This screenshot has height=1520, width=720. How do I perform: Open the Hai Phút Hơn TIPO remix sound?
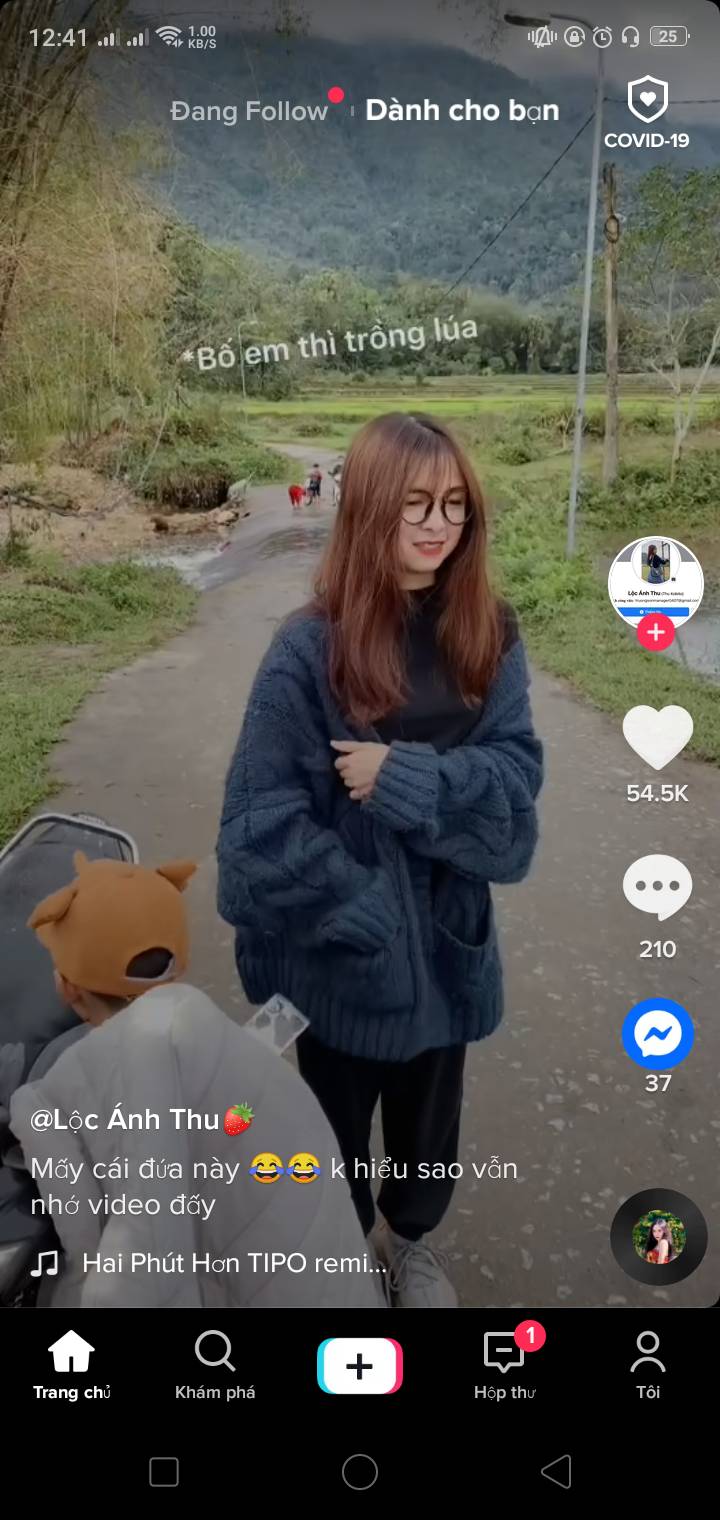tap(234, 1263)
